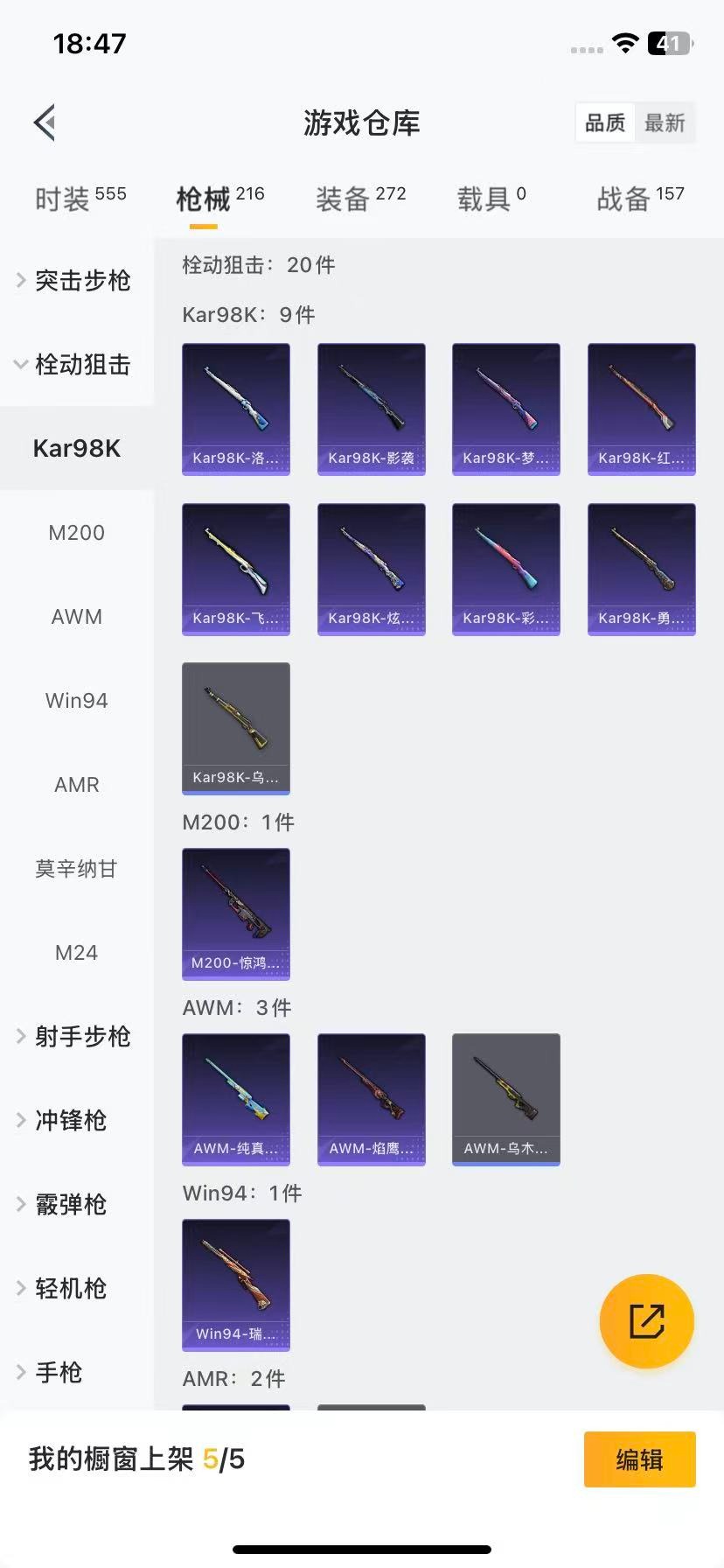Tap the orange share/export floating icon
The height and width of the screenshot is (1568, 724).
click(x=646, y=1321)
